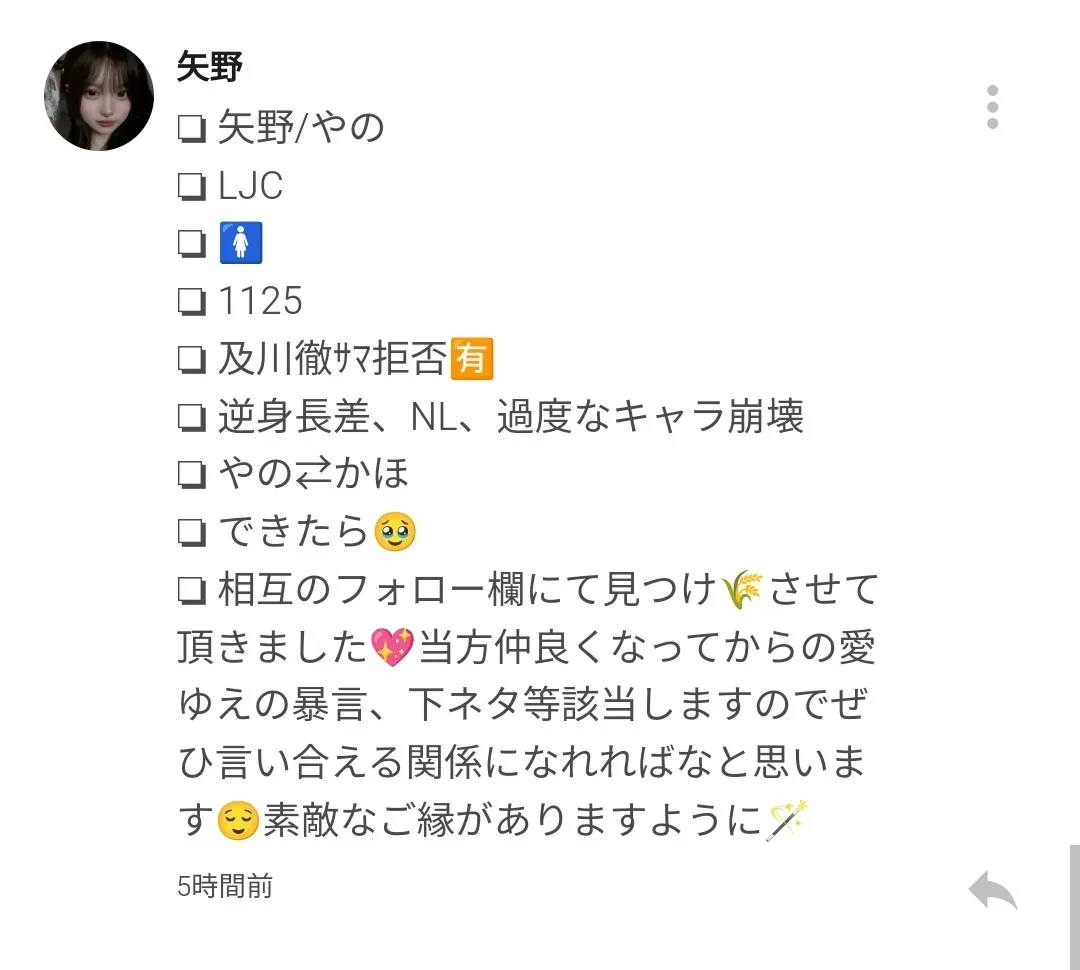Reply to 矢野's comment

[992, 889]
